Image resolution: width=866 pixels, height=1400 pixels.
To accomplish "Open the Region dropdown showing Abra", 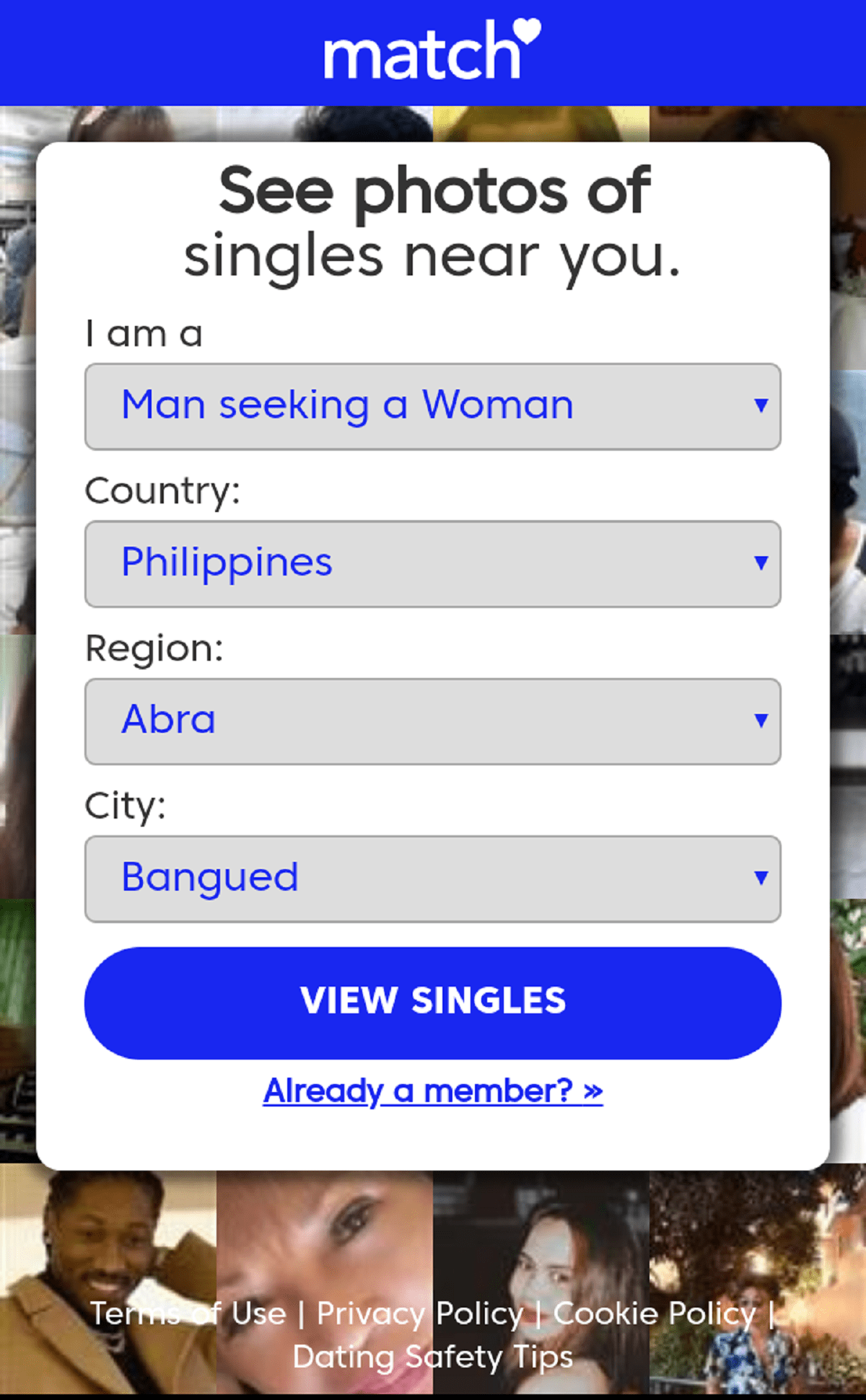I will (x=432, y=721).
